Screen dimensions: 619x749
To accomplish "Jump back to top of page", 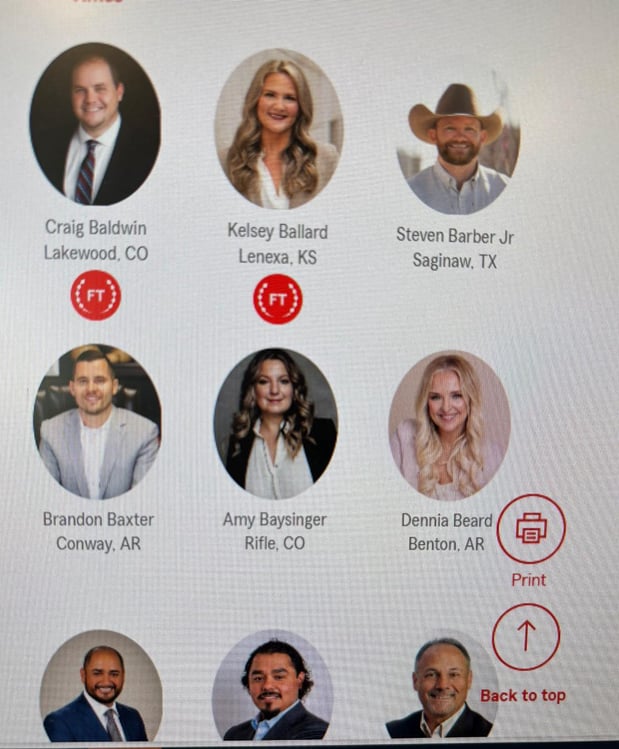I will click(x=526, y=637).
